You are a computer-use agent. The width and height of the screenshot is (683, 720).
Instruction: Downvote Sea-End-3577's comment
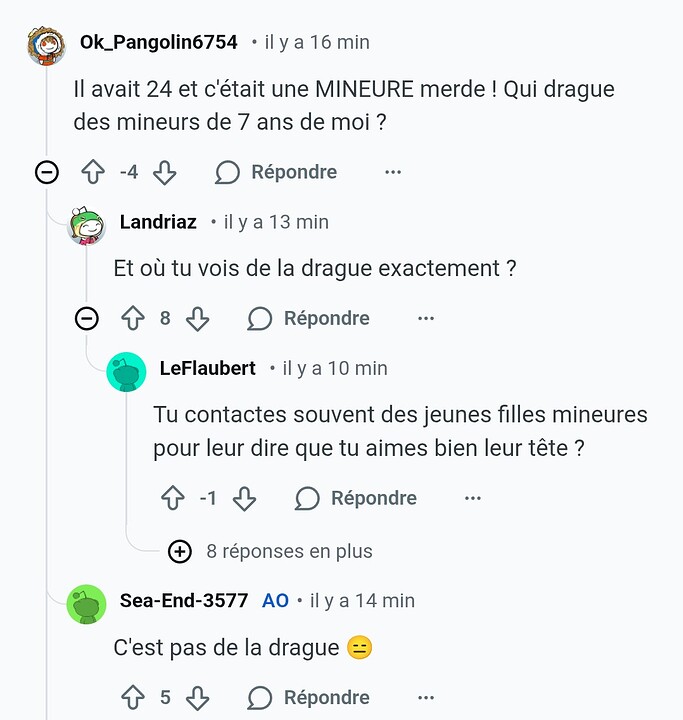(198, 697)
